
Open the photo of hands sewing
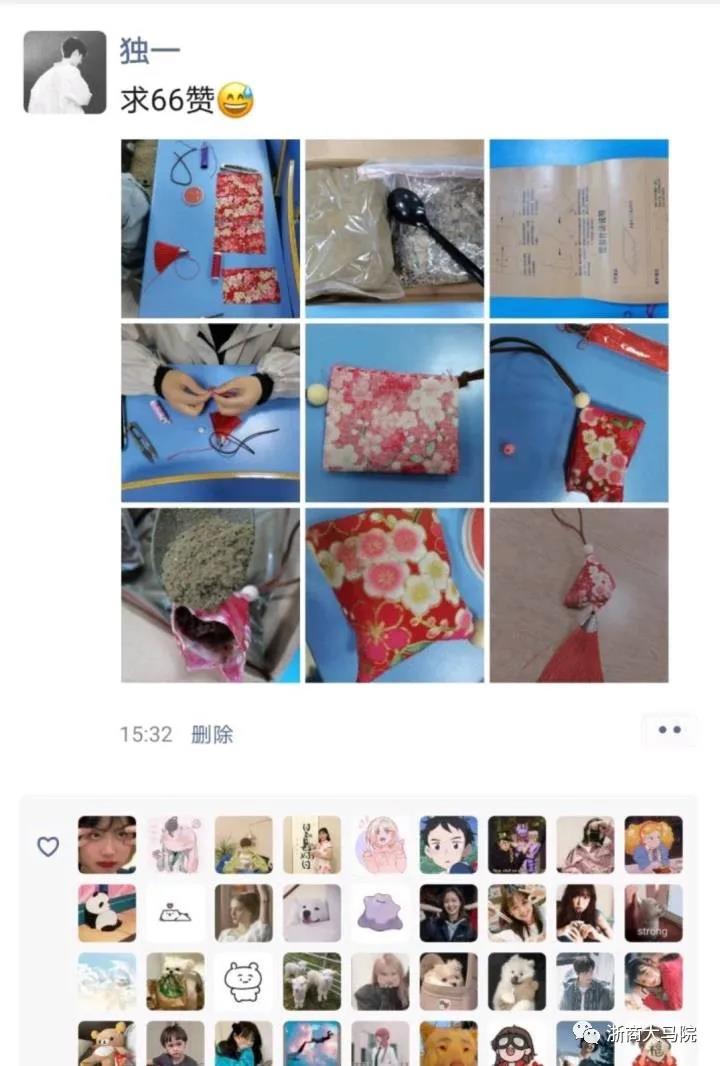click(210, 412)
